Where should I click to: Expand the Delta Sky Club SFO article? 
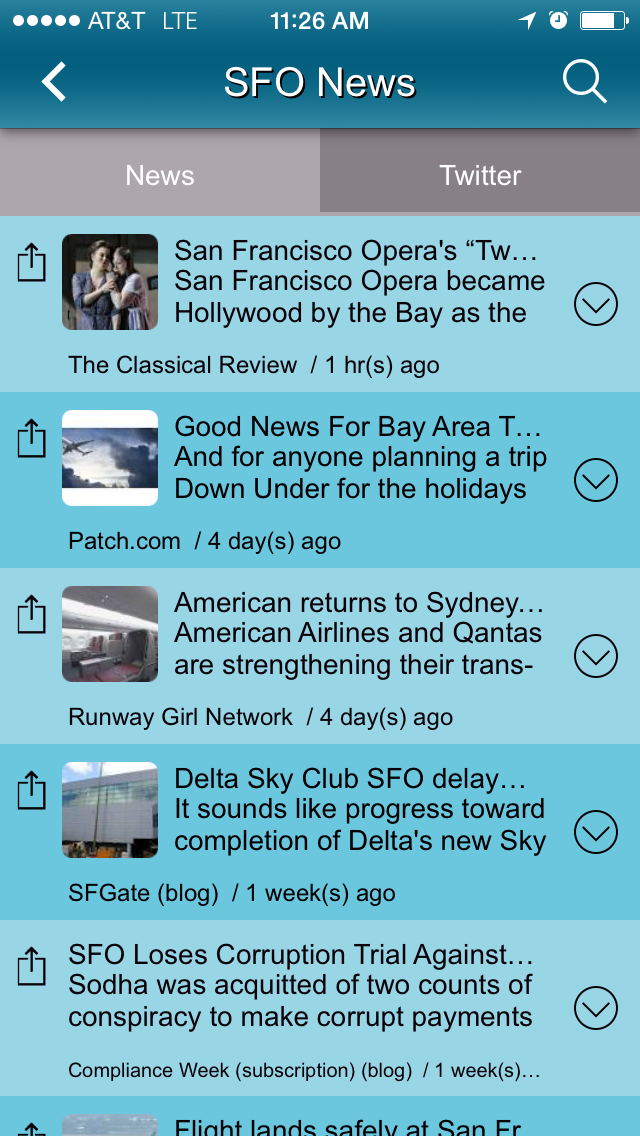pos(596,833)
